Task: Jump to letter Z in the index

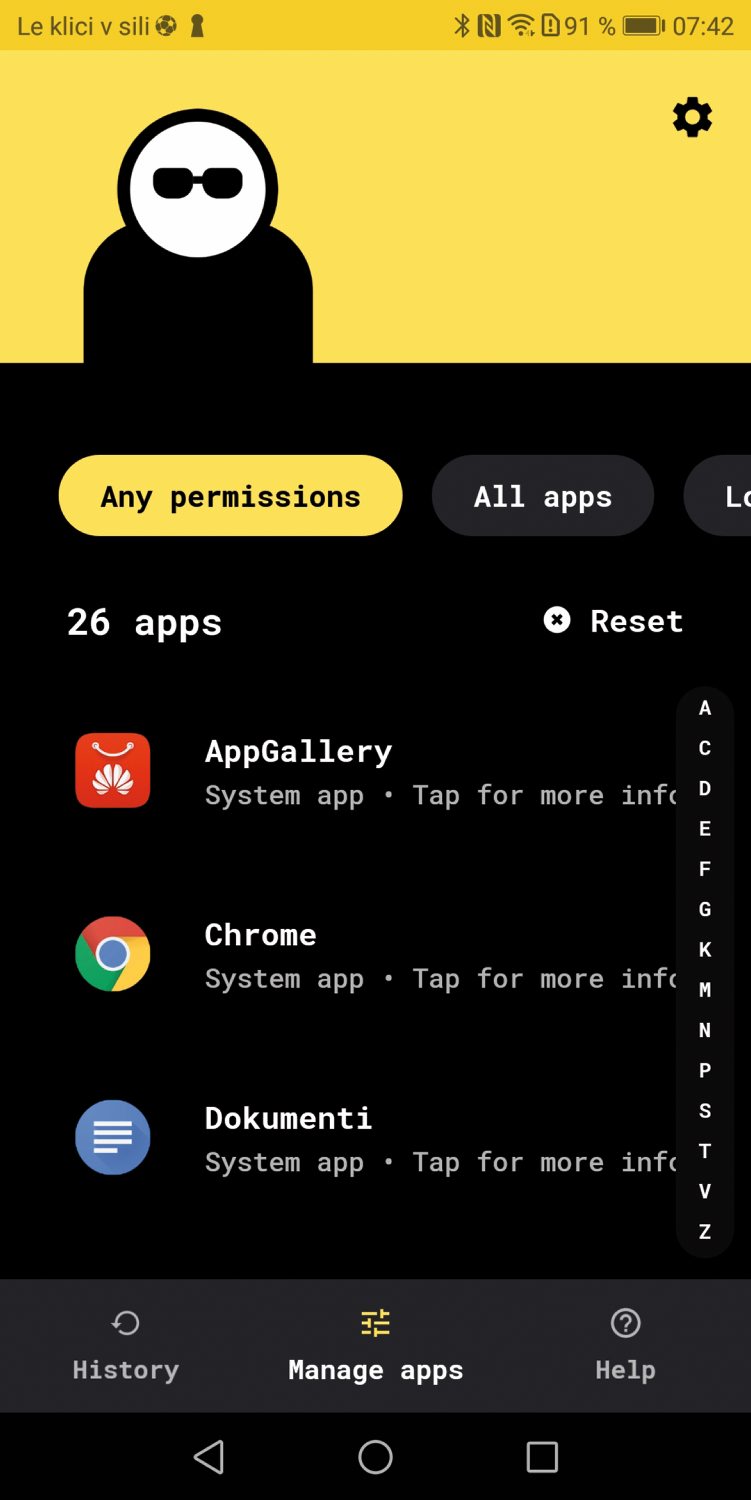Action: click(705, 1232)
